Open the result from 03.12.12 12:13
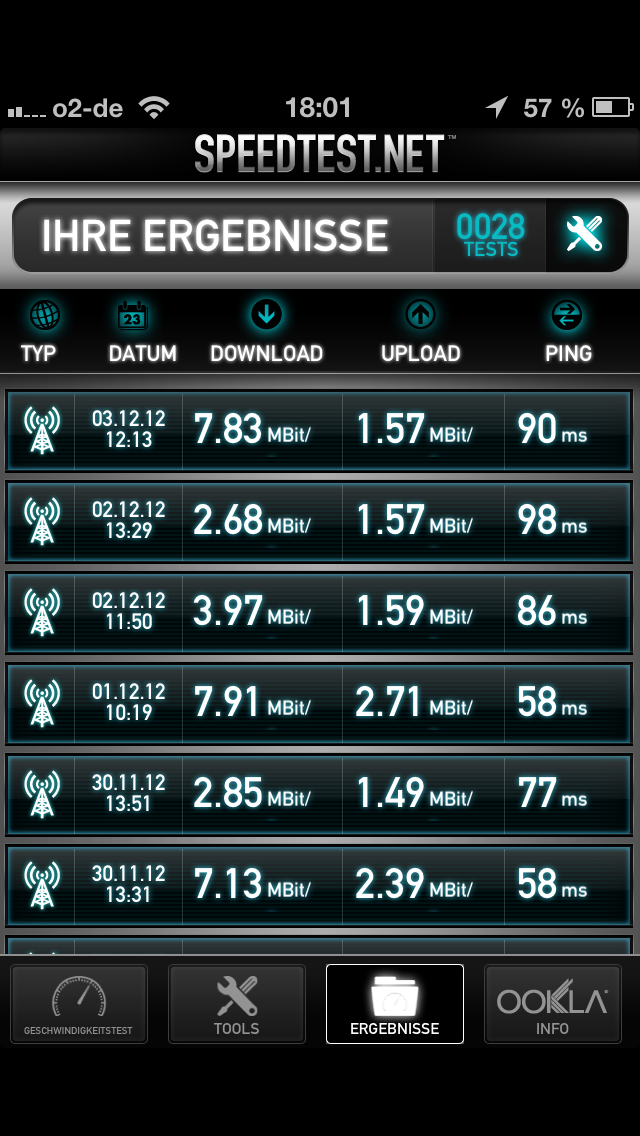The width and height of the screenshot is (640, 1136). (319, 430)
